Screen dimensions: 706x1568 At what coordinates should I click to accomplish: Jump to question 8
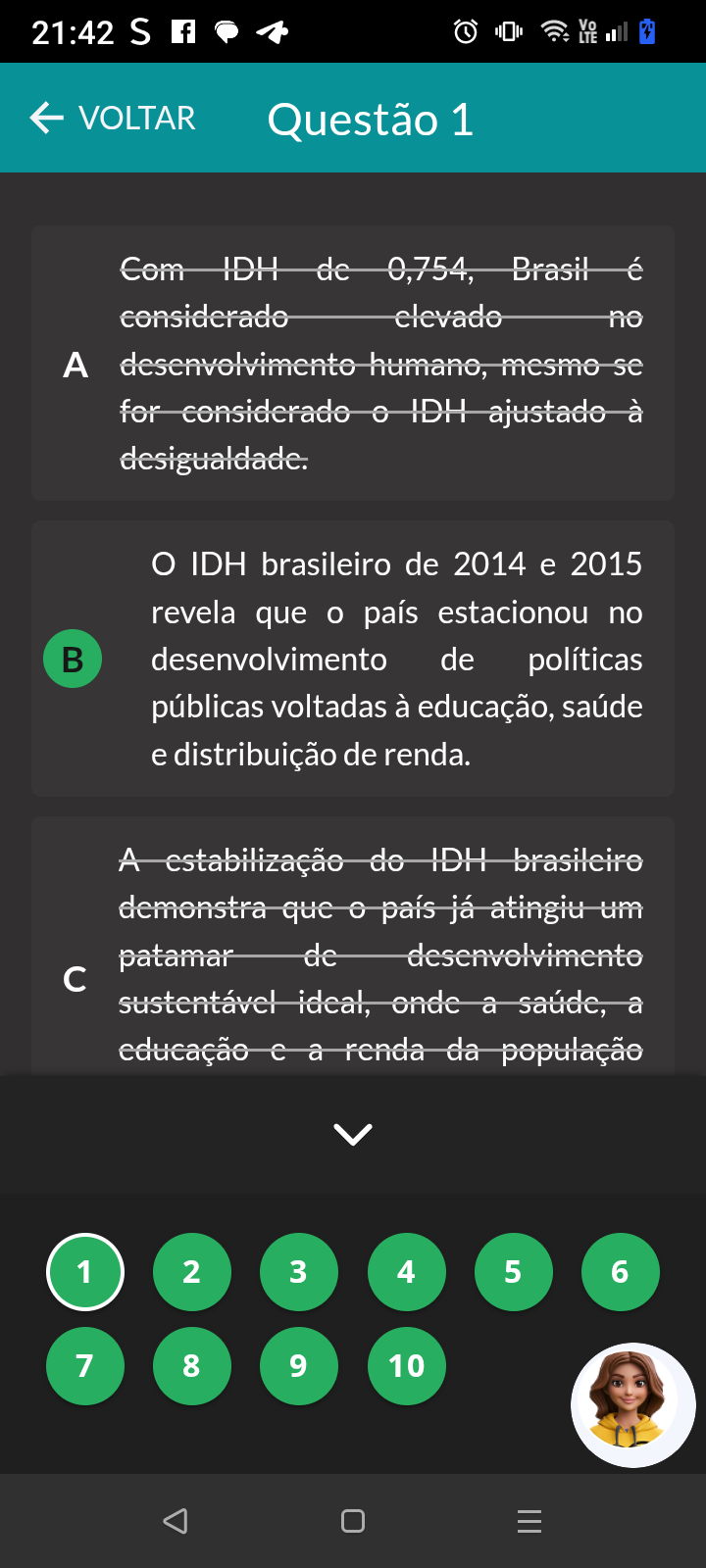click(192, 1366)
